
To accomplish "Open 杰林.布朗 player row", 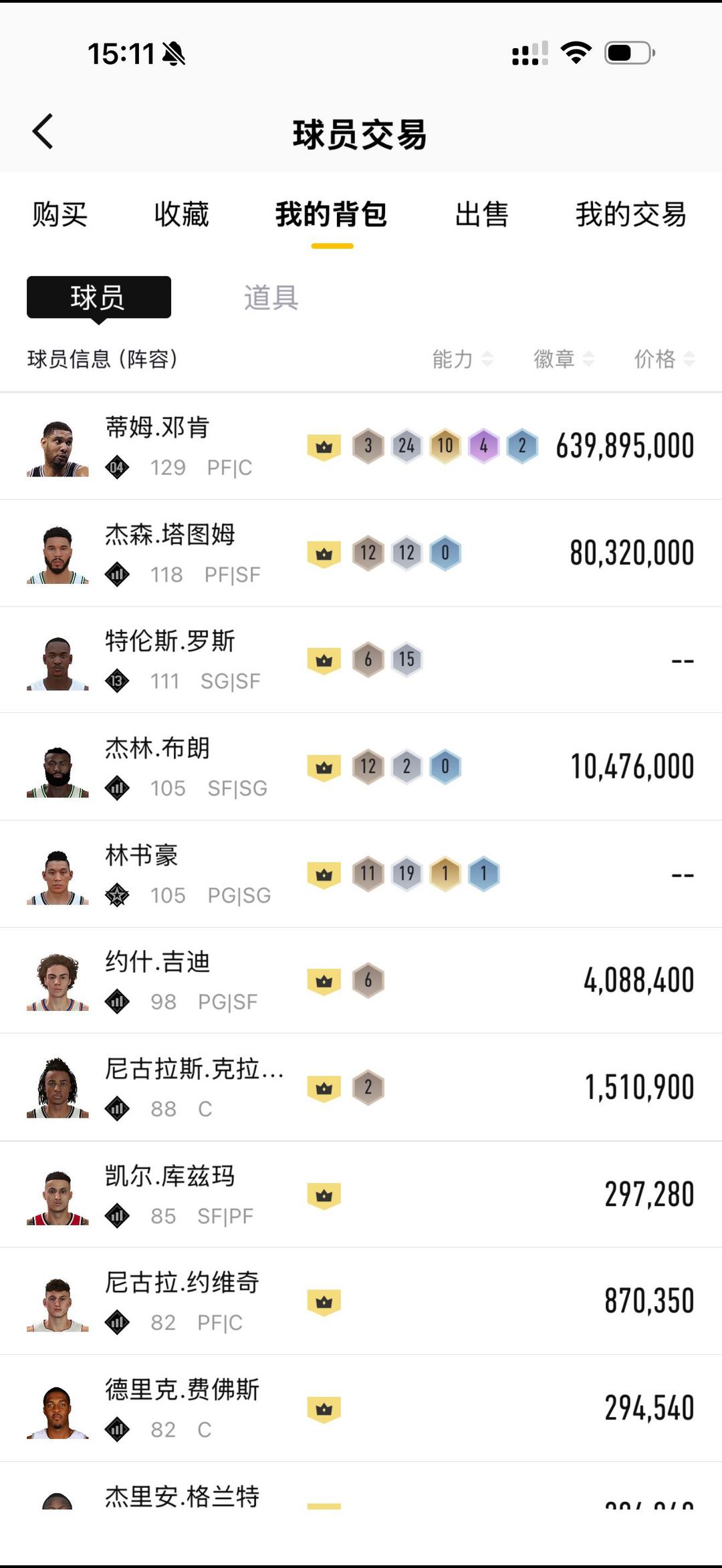I will (x=361, y=767).
